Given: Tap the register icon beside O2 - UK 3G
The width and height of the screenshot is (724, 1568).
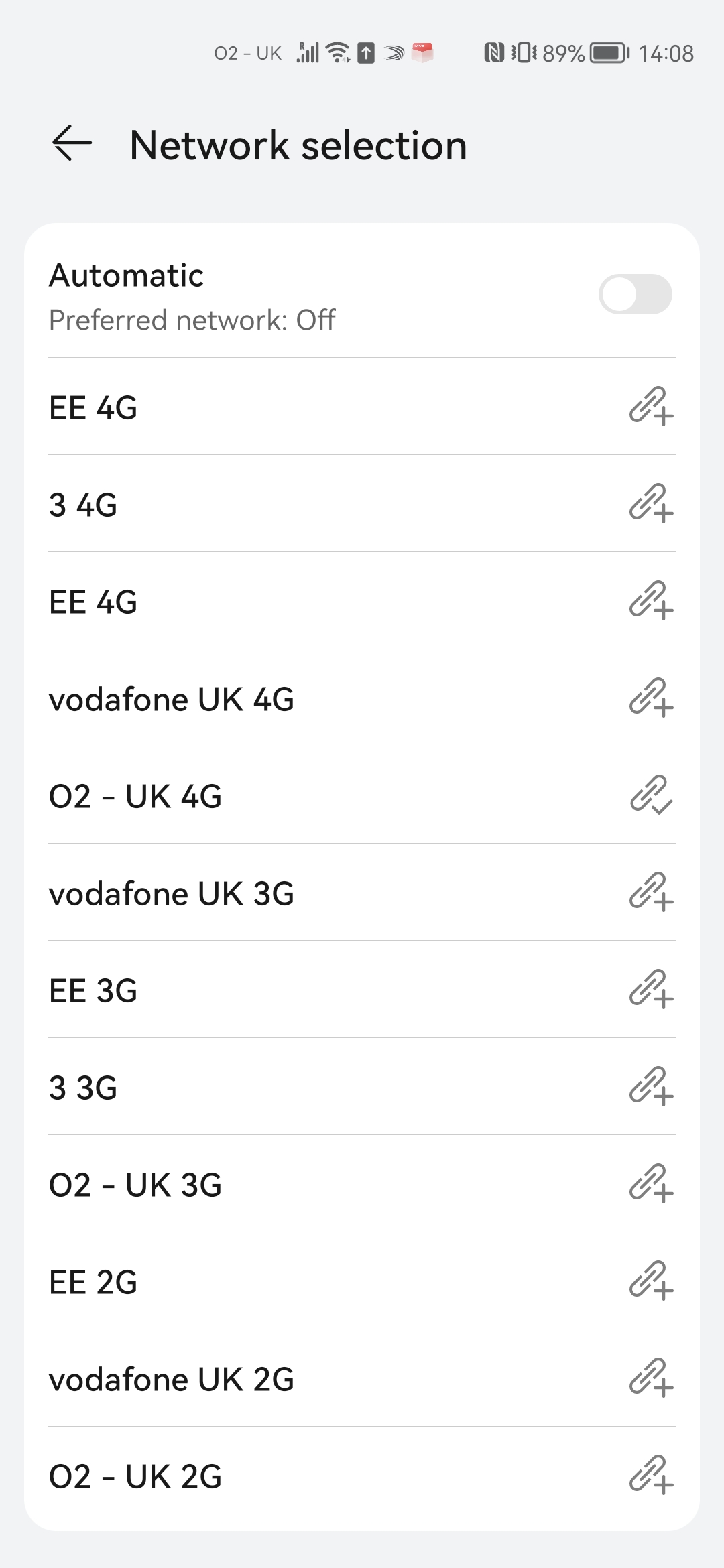Looking at the screenshot, I should 650,1185.
